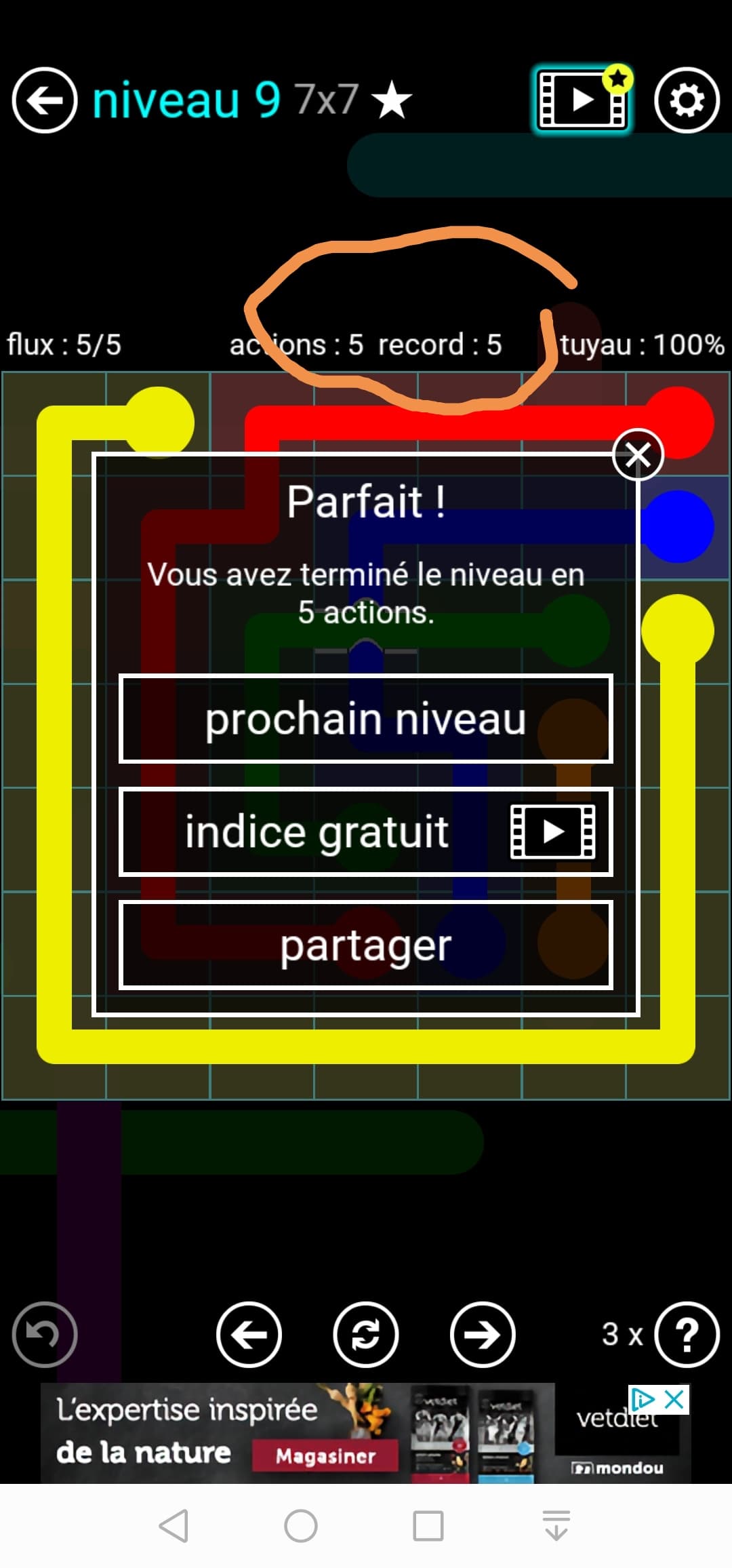Use a hint with the question mark
The image size is (732, 1568).
pos(687,1335)
